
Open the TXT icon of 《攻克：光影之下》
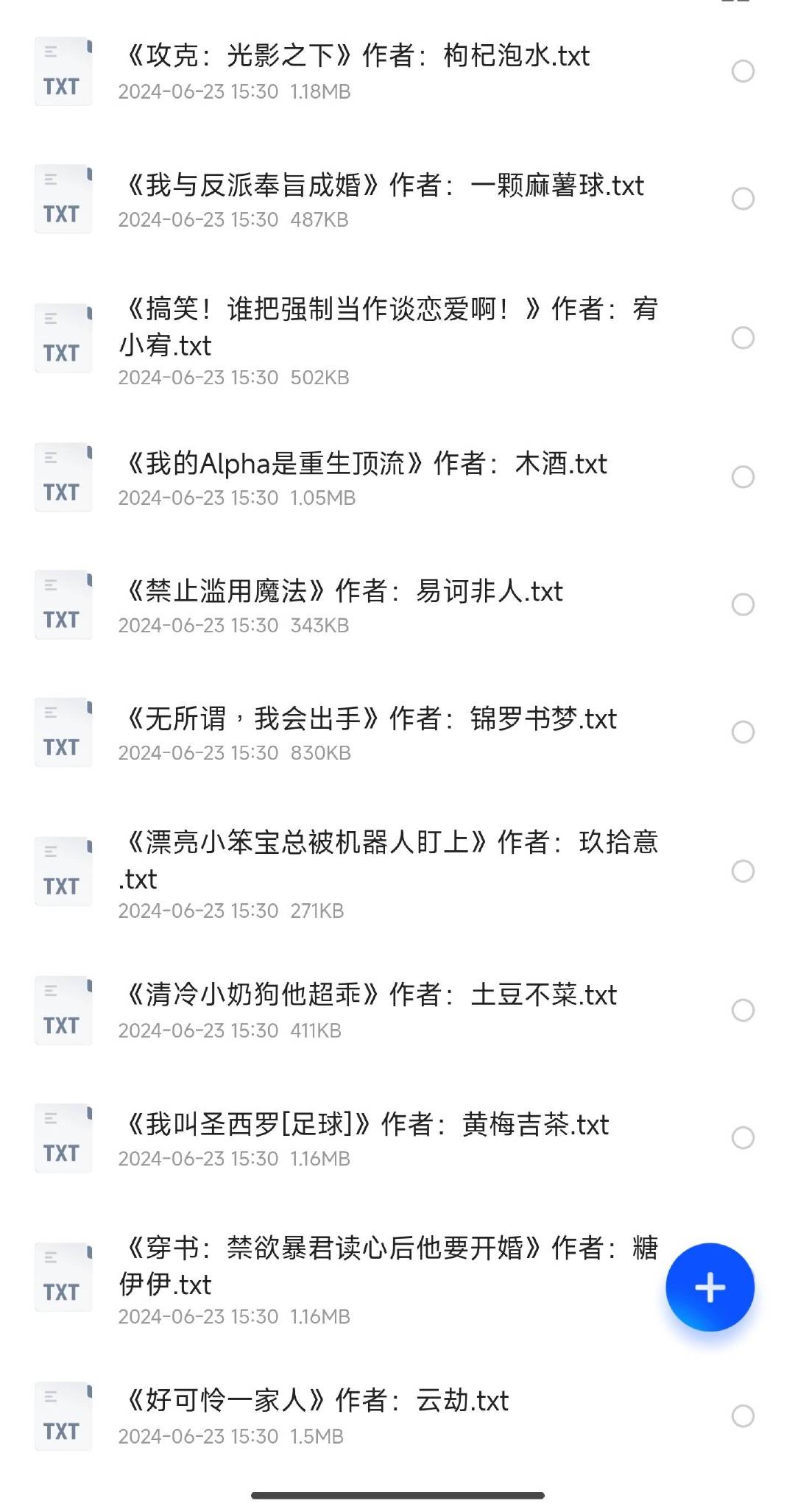coord(63,71)
